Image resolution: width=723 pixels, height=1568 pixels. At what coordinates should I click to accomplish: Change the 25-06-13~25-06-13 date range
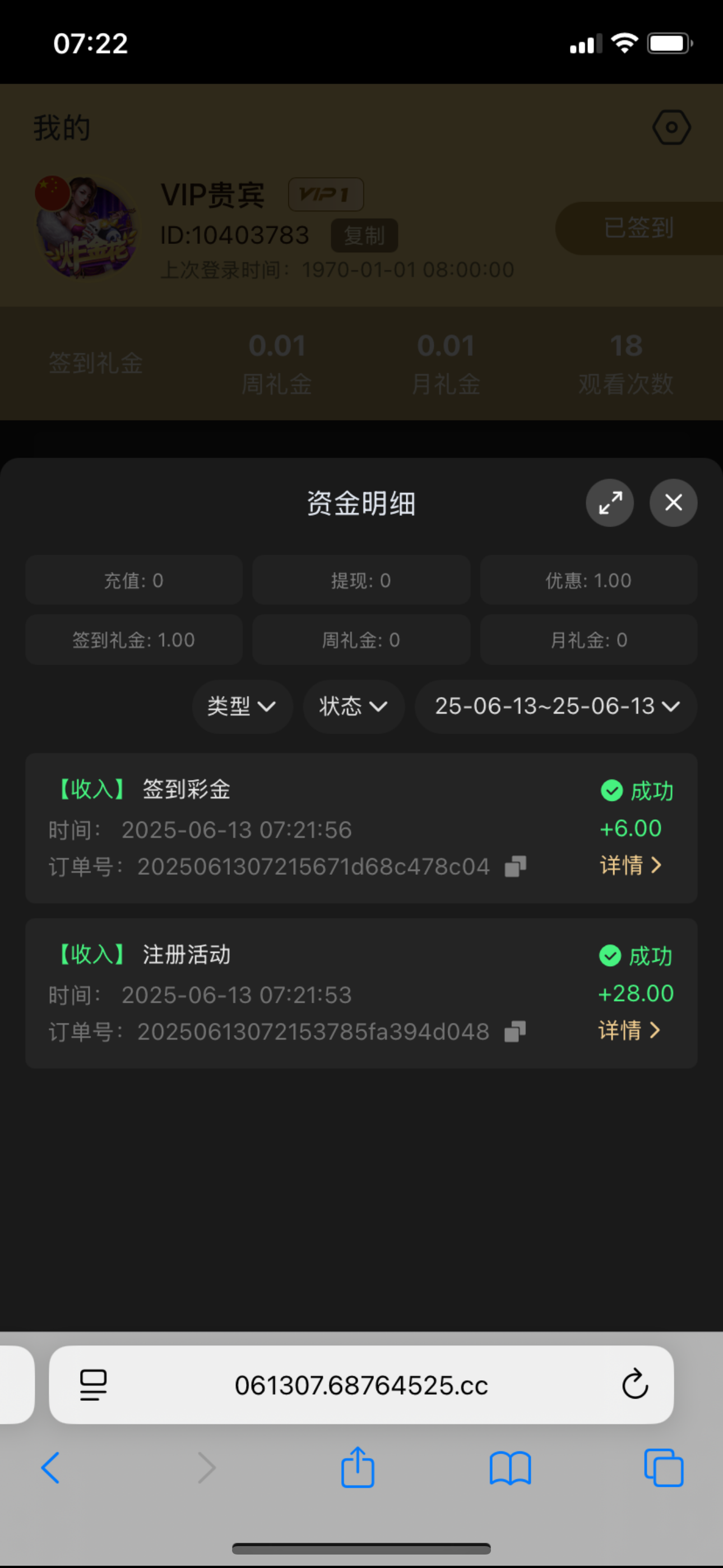coord(556,707)
